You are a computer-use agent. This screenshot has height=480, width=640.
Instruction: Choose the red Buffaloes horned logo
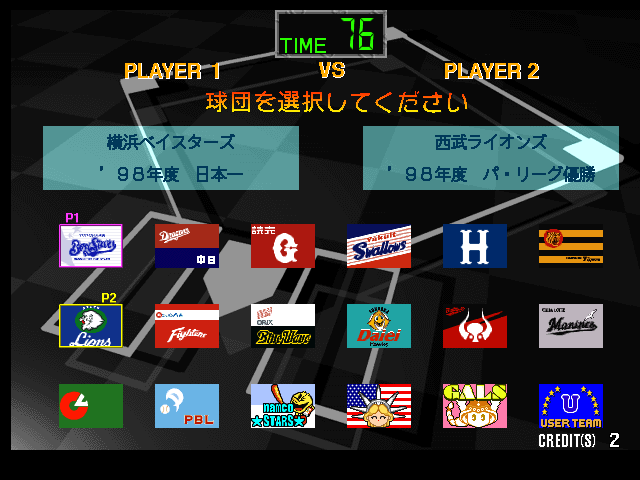click(x=475, y=326)
